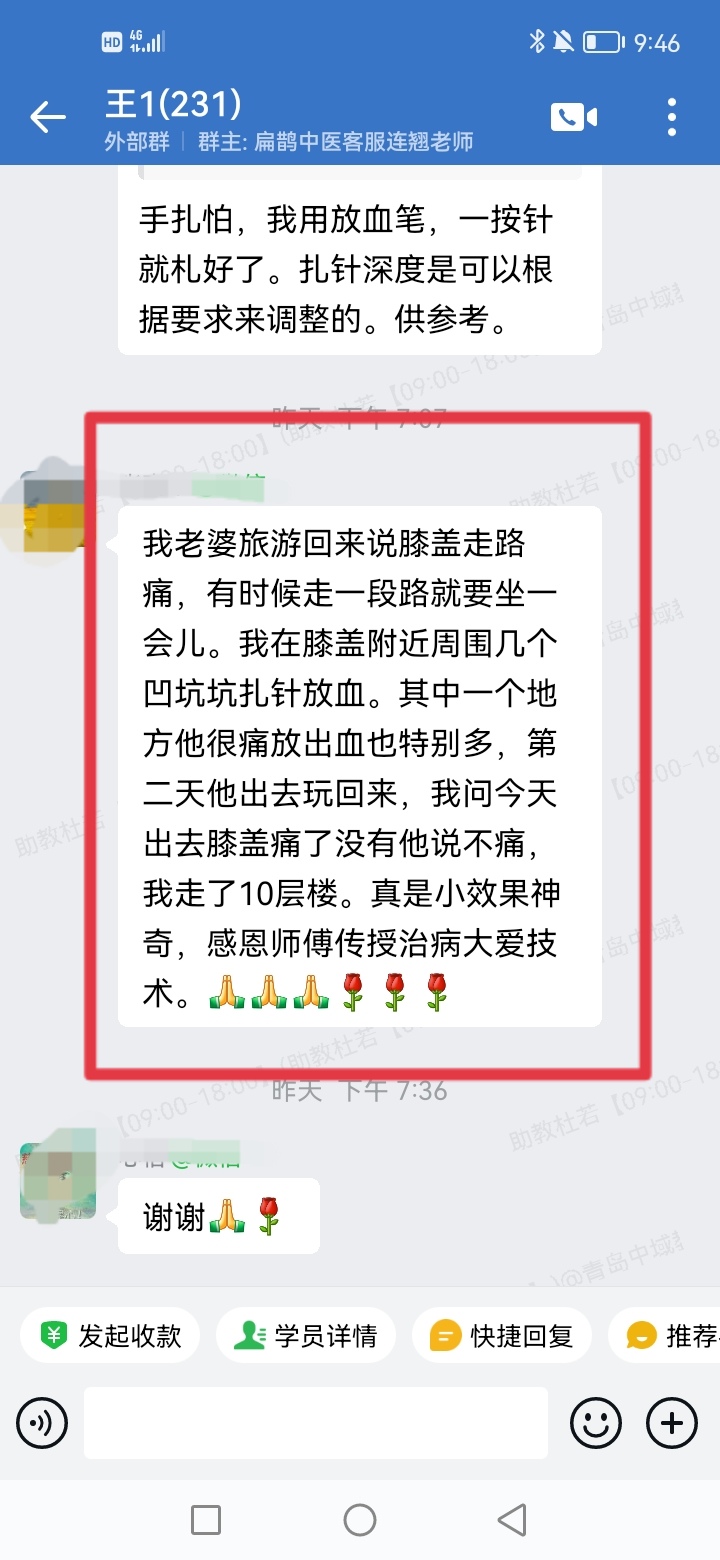Screen dimensions: 720x1560
Task: Tap the 发起收款 payment icon
Action: [109, 1334]
